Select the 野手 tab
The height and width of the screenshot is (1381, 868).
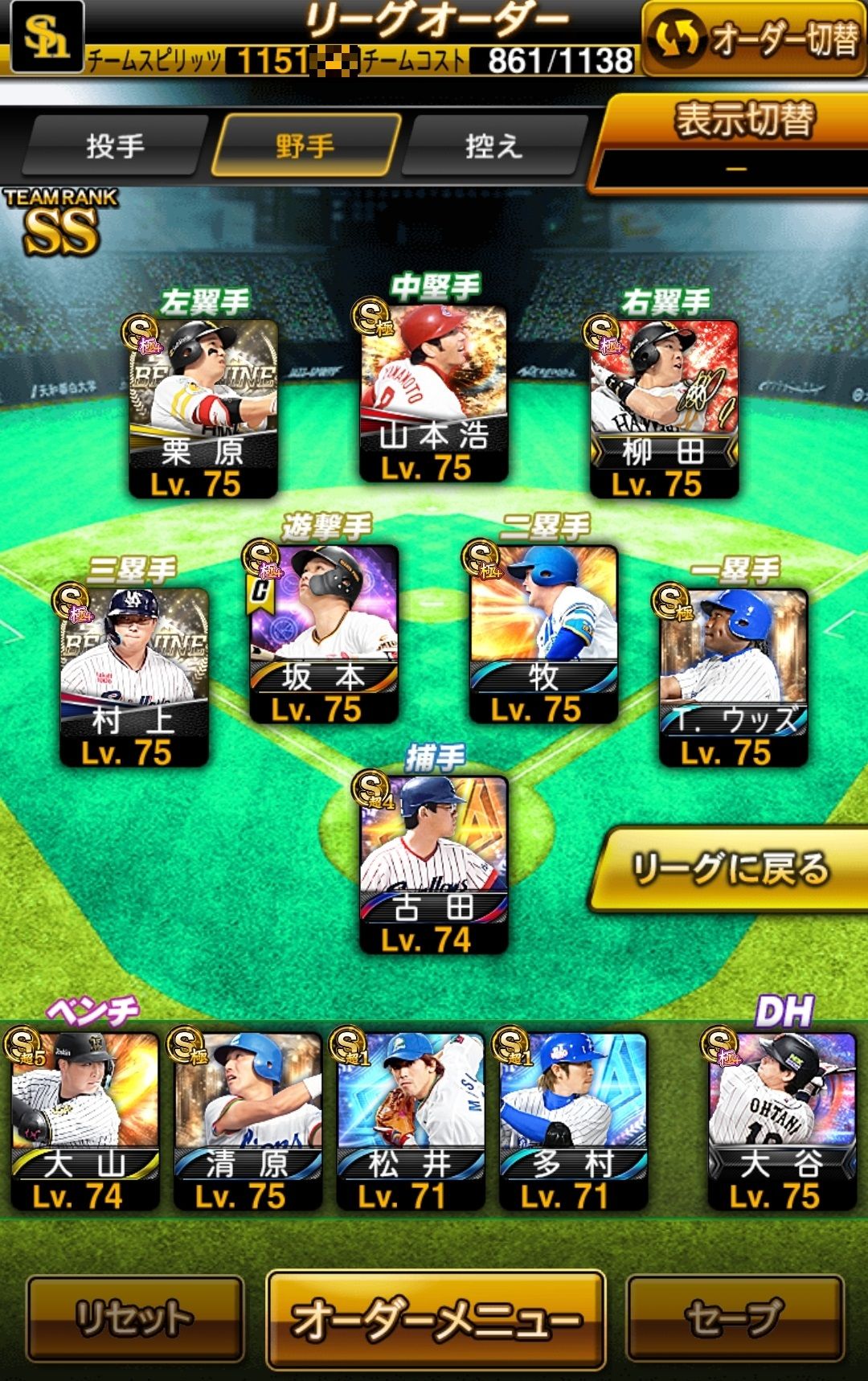305,146
